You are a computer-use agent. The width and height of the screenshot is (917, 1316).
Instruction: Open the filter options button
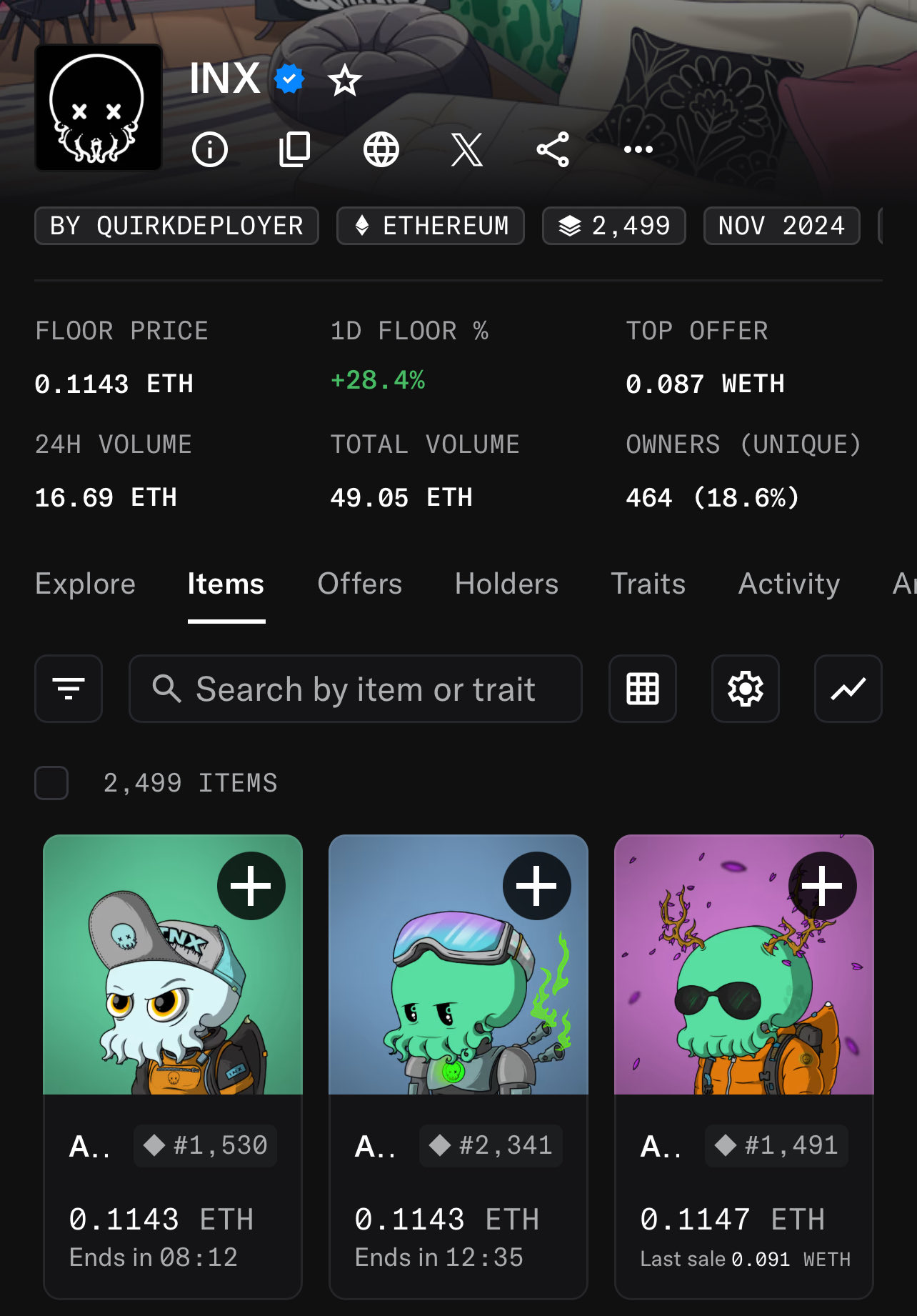(69, 689)
